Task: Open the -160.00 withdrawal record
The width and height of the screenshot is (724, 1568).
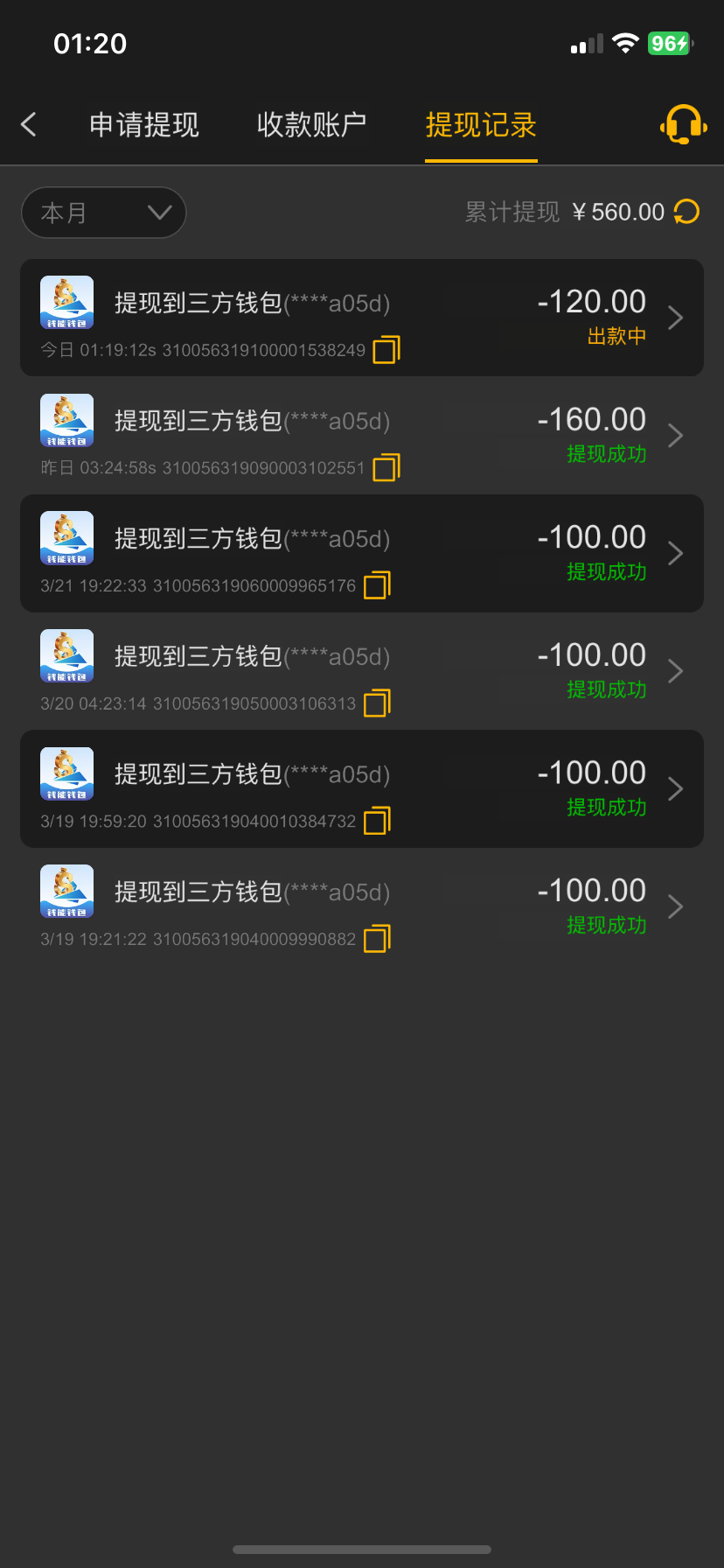Action: tap(362, 436)
